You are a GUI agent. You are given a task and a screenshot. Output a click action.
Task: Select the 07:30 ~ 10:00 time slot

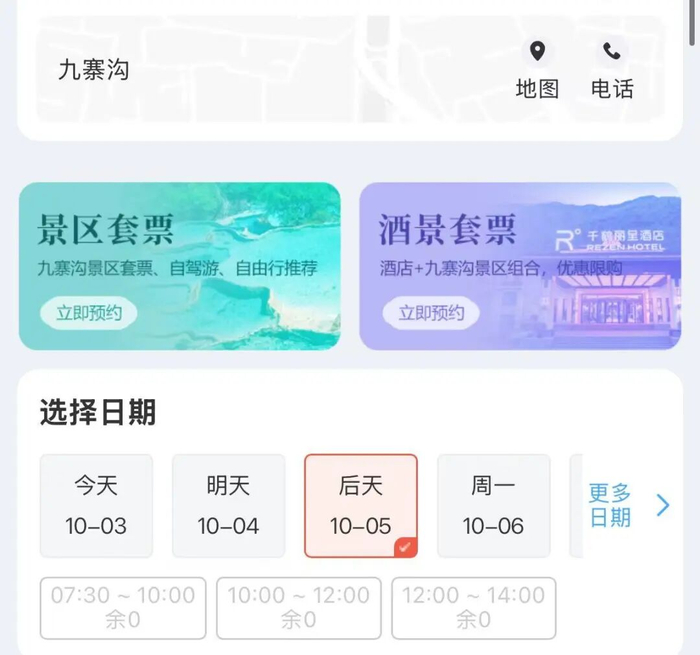(x=123, y=608)
